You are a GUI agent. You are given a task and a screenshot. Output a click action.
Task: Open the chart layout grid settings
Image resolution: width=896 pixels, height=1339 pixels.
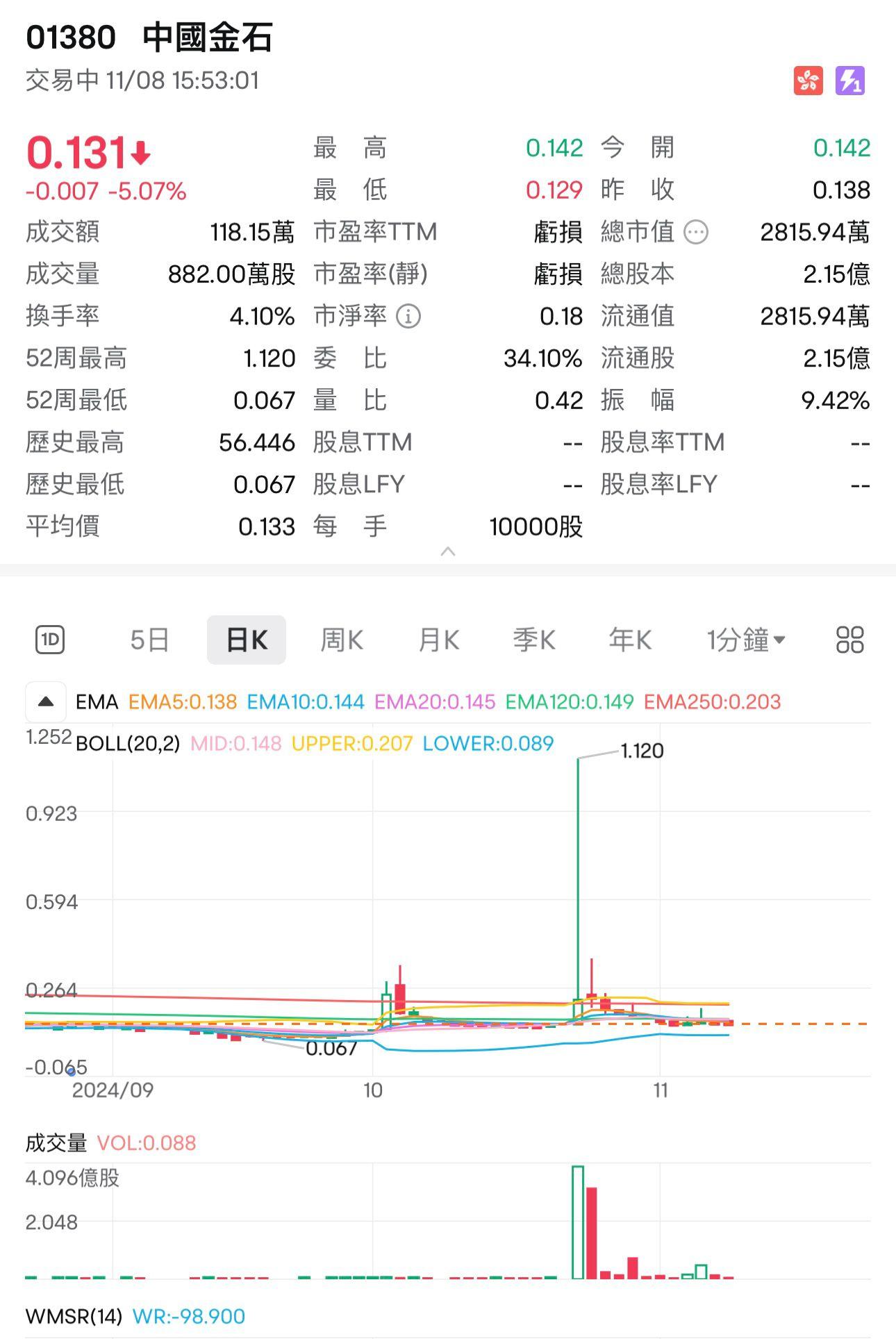tap(849, 640)
